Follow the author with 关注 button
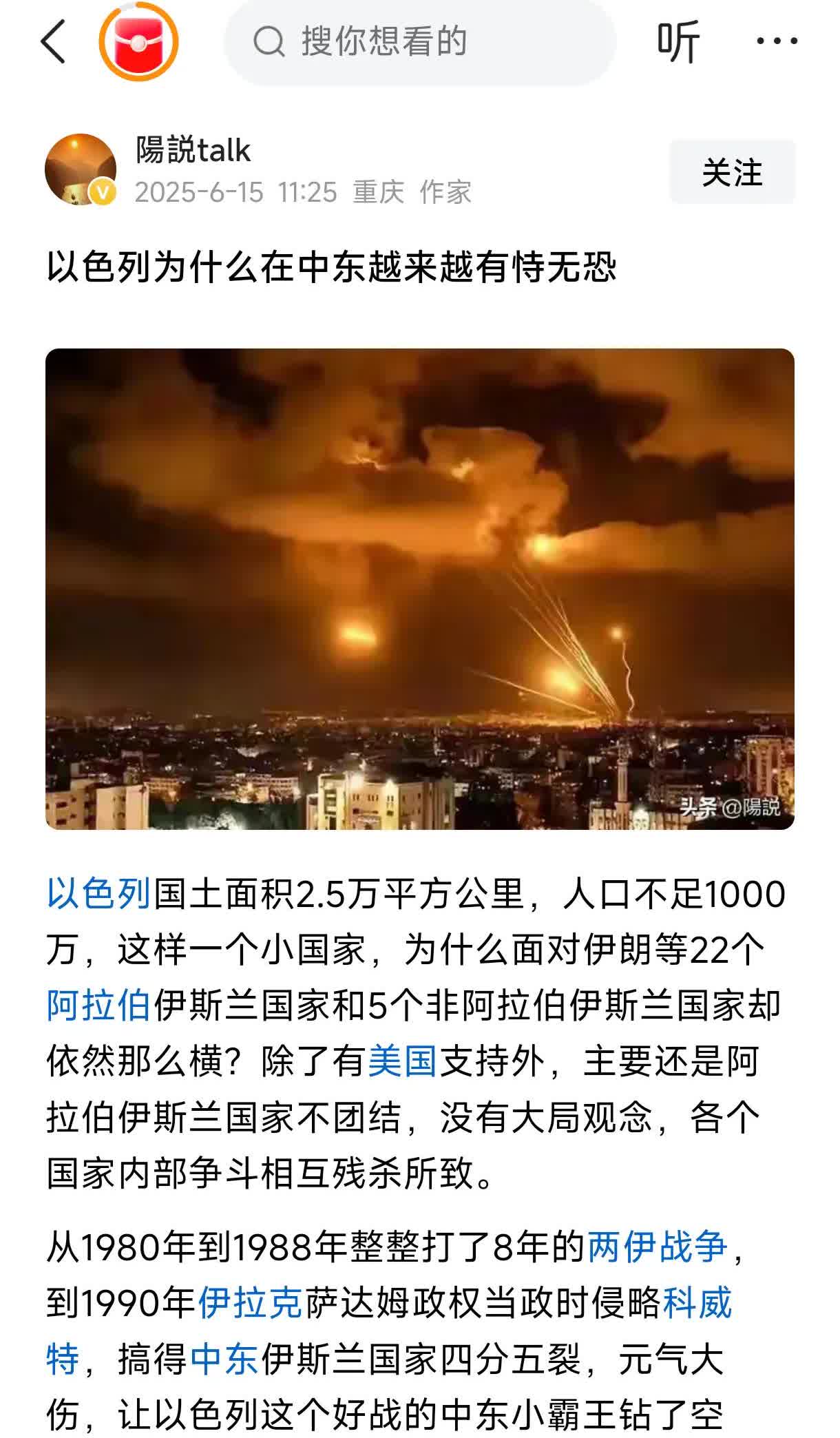The width and height of the screenshot is (840, 1438). pos(732,172)
